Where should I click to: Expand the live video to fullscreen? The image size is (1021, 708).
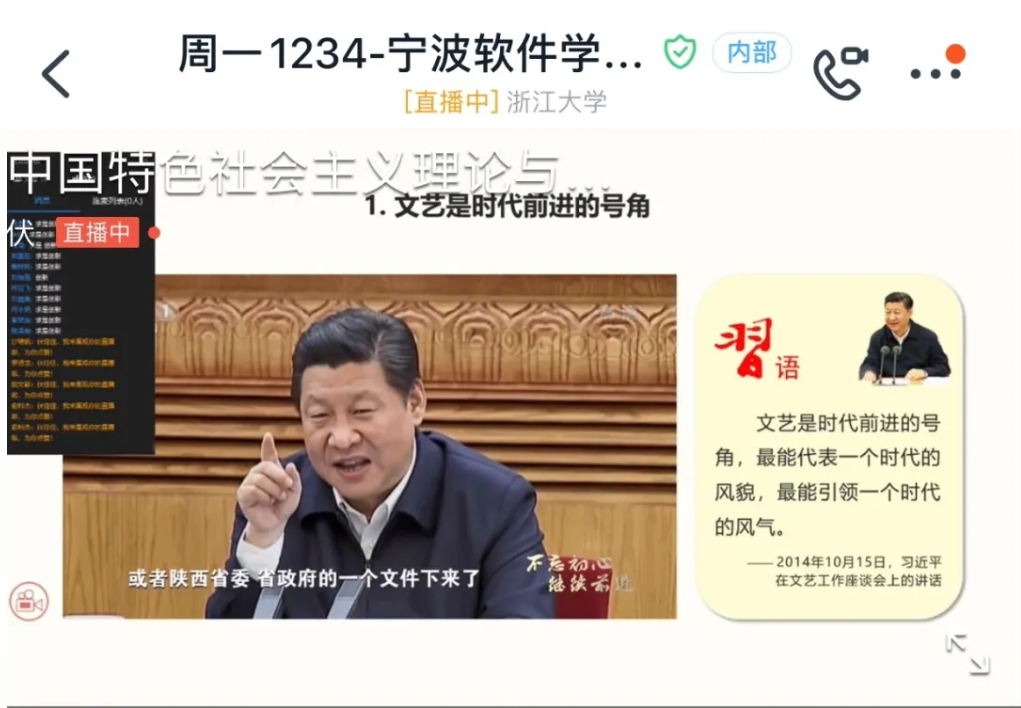(x=967, y=654)
